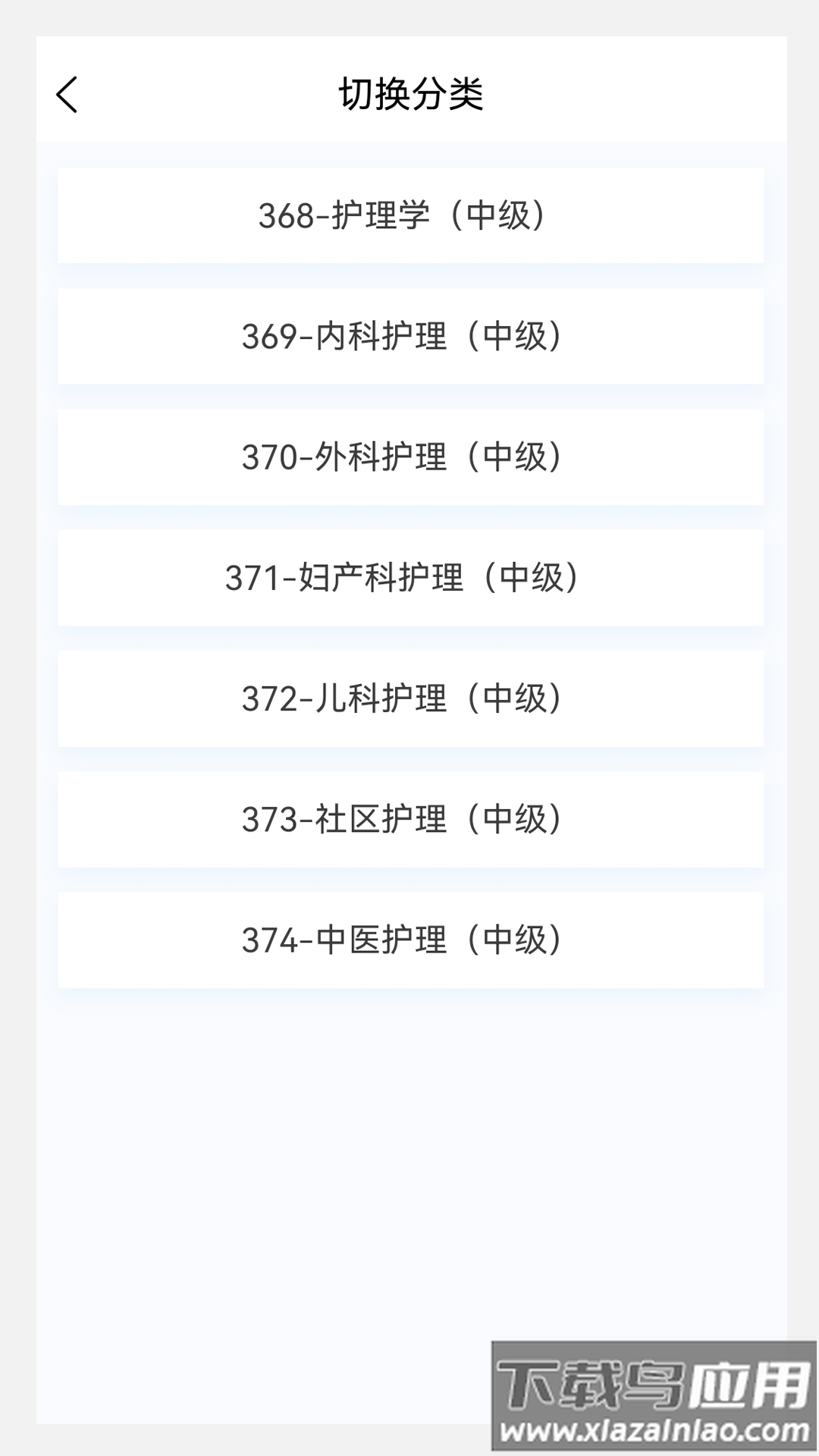Choose 369-内科护理（中级）
This screenshot has height=1456, width=819.
tap(409, 336)
